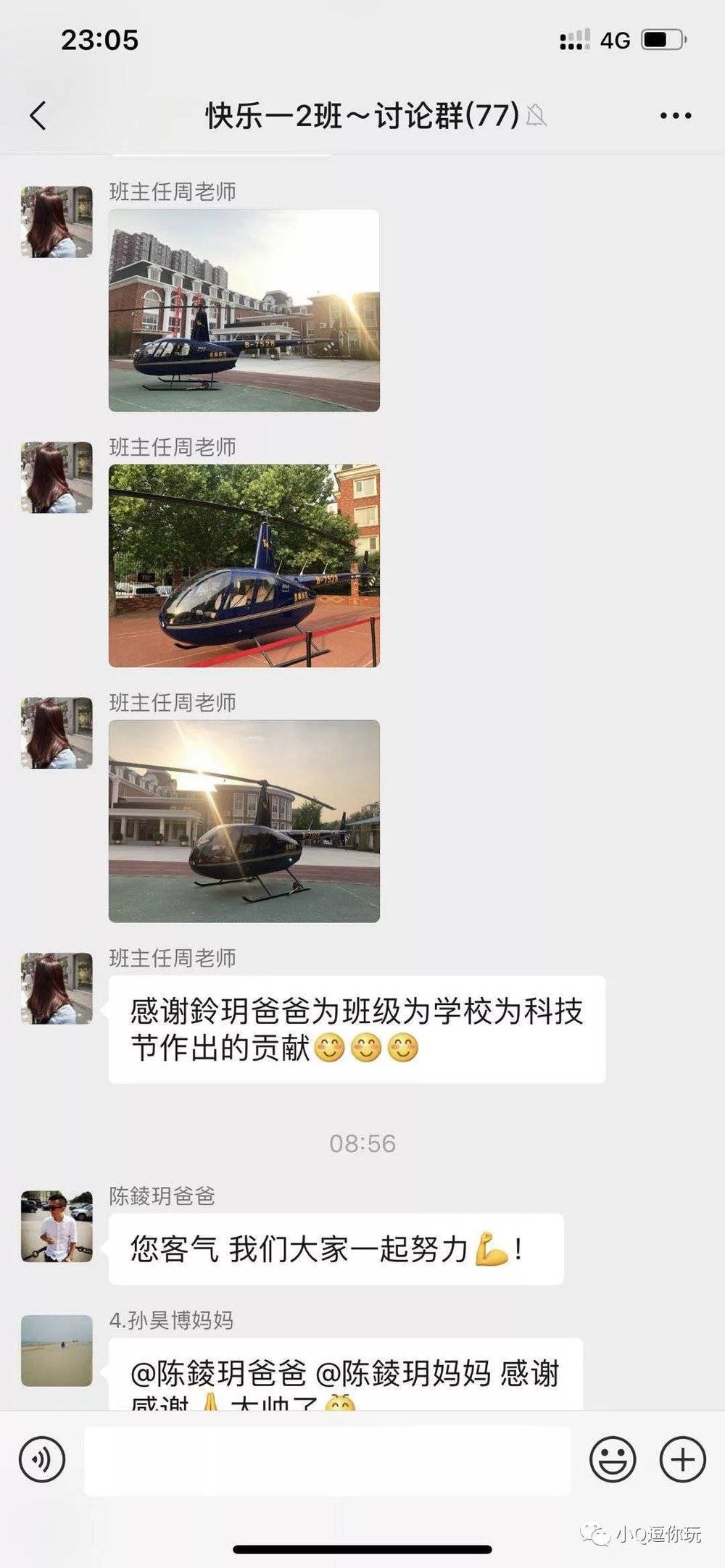Focus the message text field
Viewport: 725px width, 1568px height.
[x=328, y=1461]
